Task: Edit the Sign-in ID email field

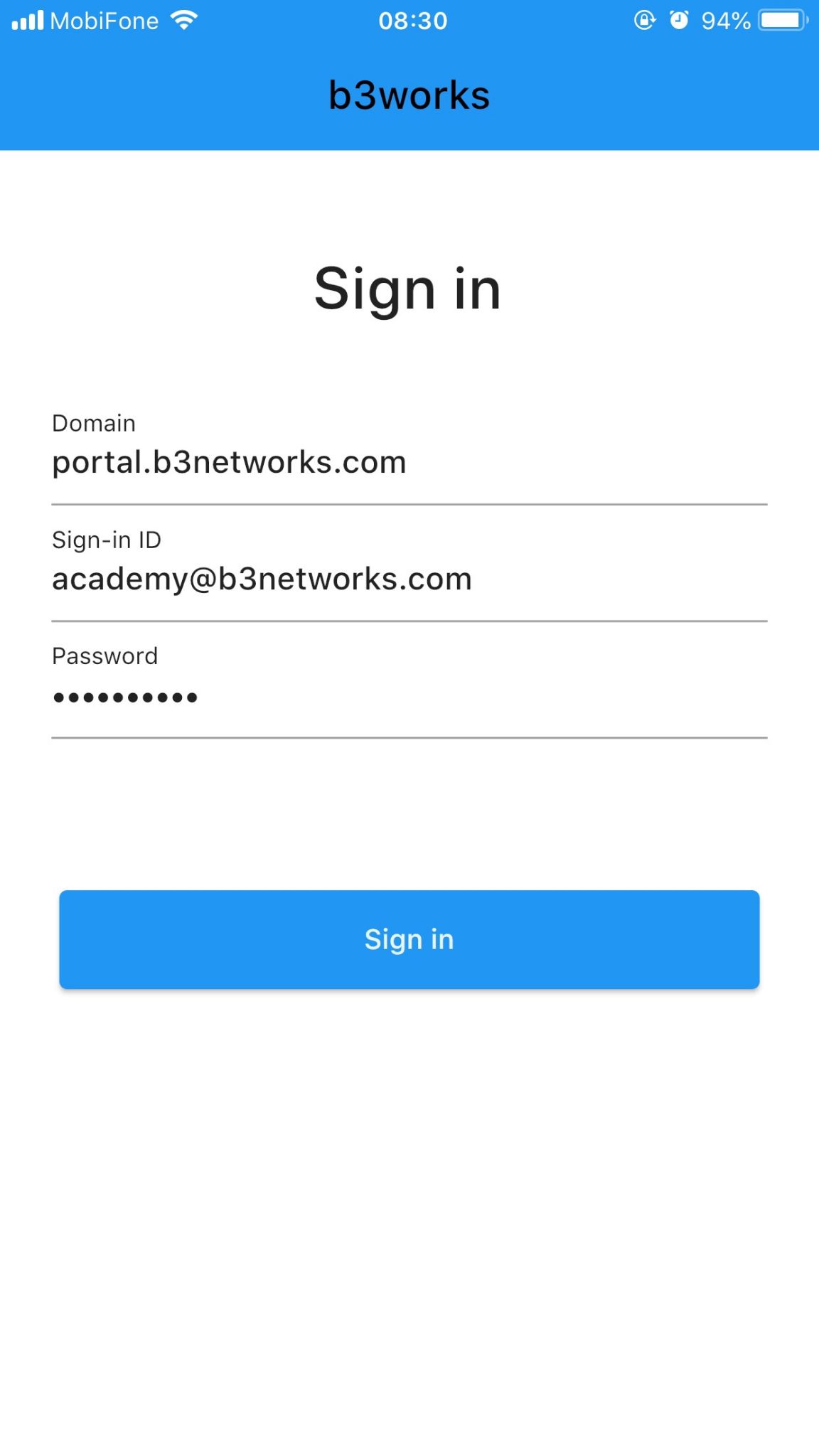Action: click(409, 572)
